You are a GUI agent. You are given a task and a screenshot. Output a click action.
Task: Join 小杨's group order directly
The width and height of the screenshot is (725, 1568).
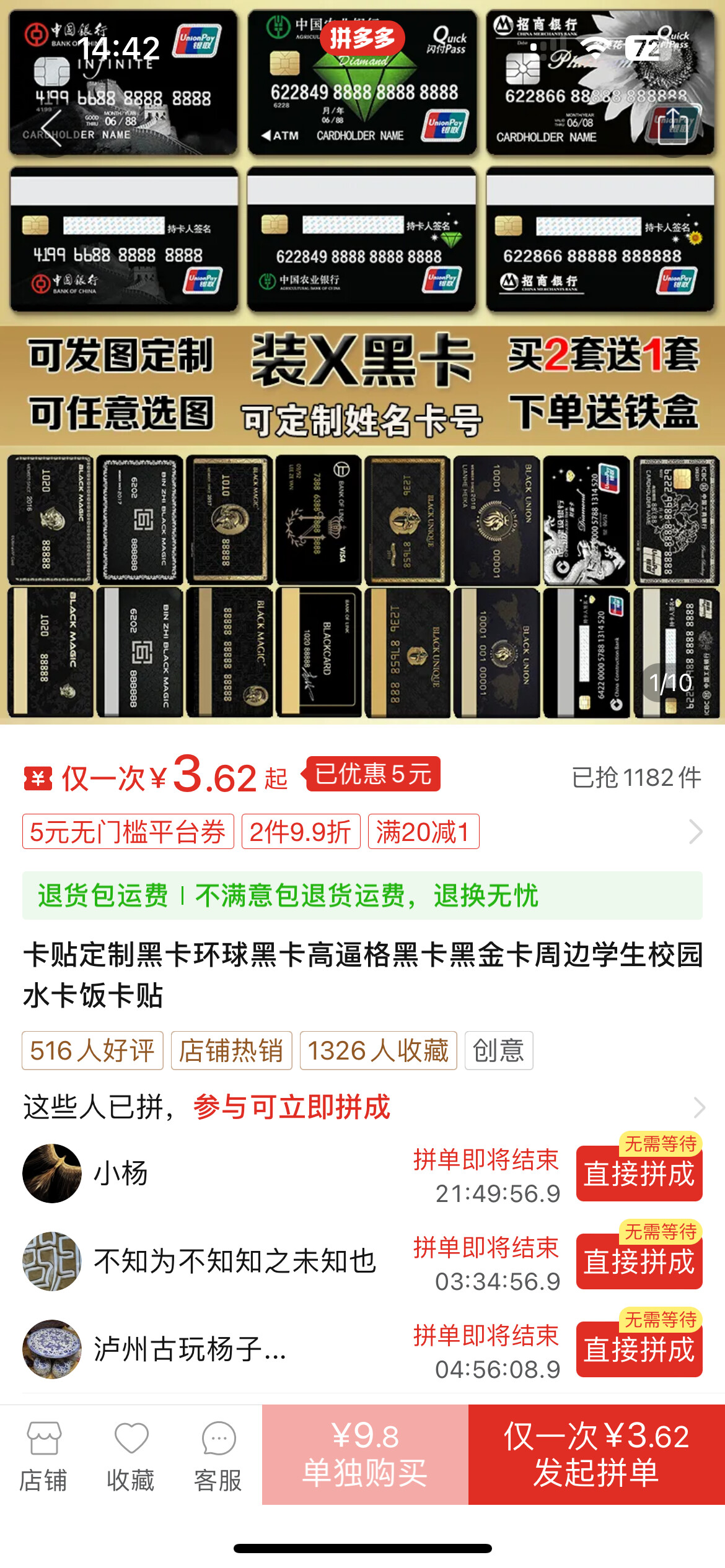639,1174
